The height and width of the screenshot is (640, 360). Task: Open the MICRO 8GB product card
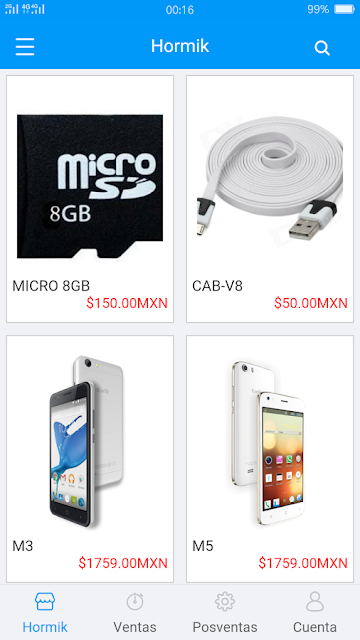[90, 199]
